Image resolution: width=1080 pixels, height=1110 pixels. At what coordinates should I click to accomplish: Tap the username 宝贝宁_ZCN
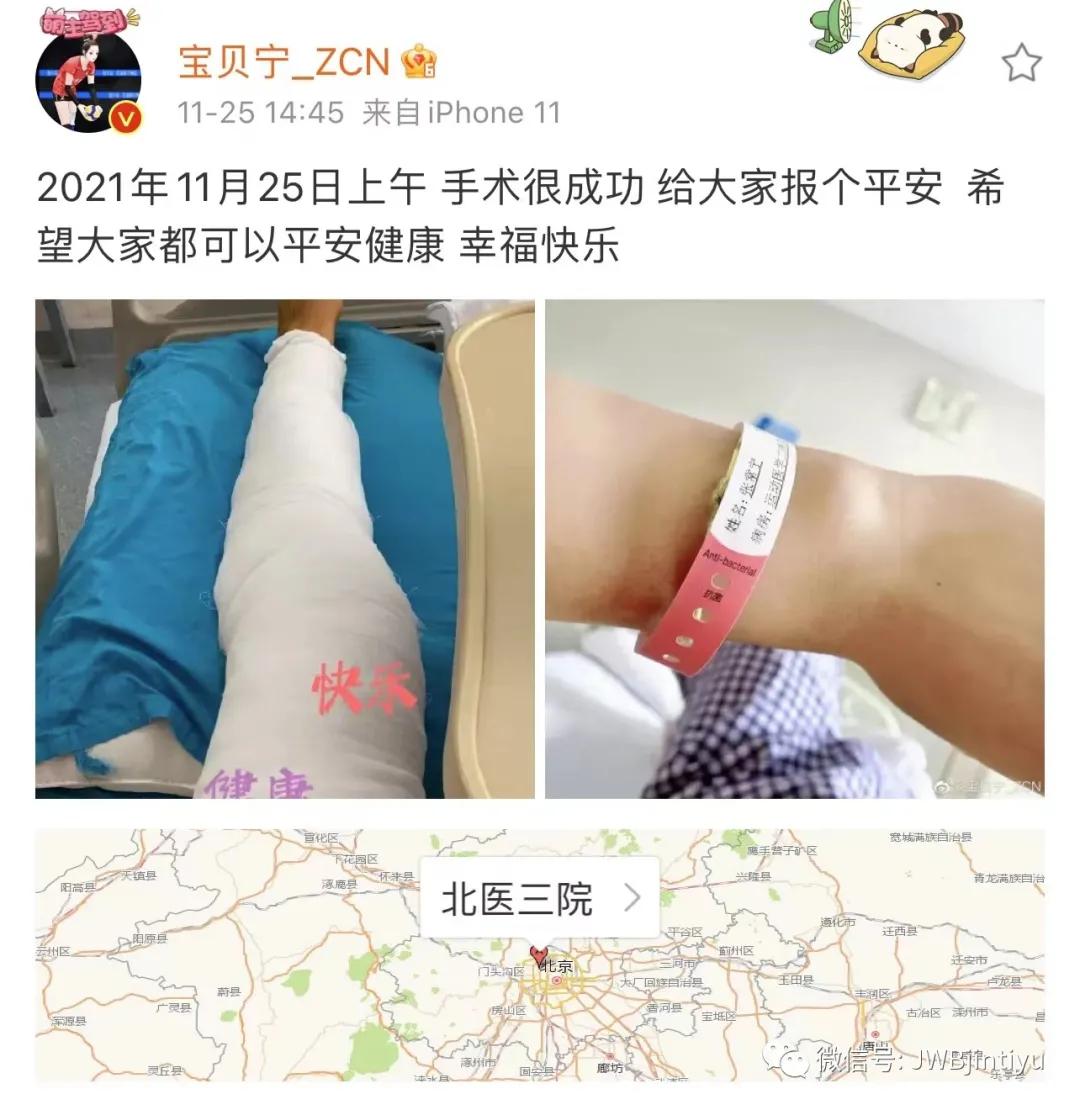pyautogui.click(x=283, y=62)
